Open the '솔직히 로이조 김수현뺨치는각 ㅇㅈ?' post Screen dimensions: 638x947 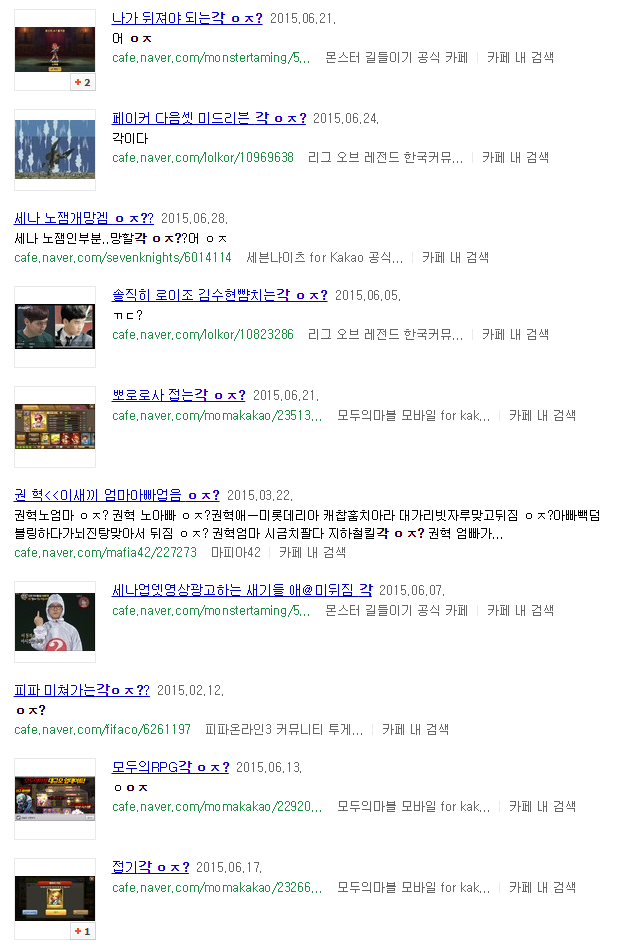219,295
